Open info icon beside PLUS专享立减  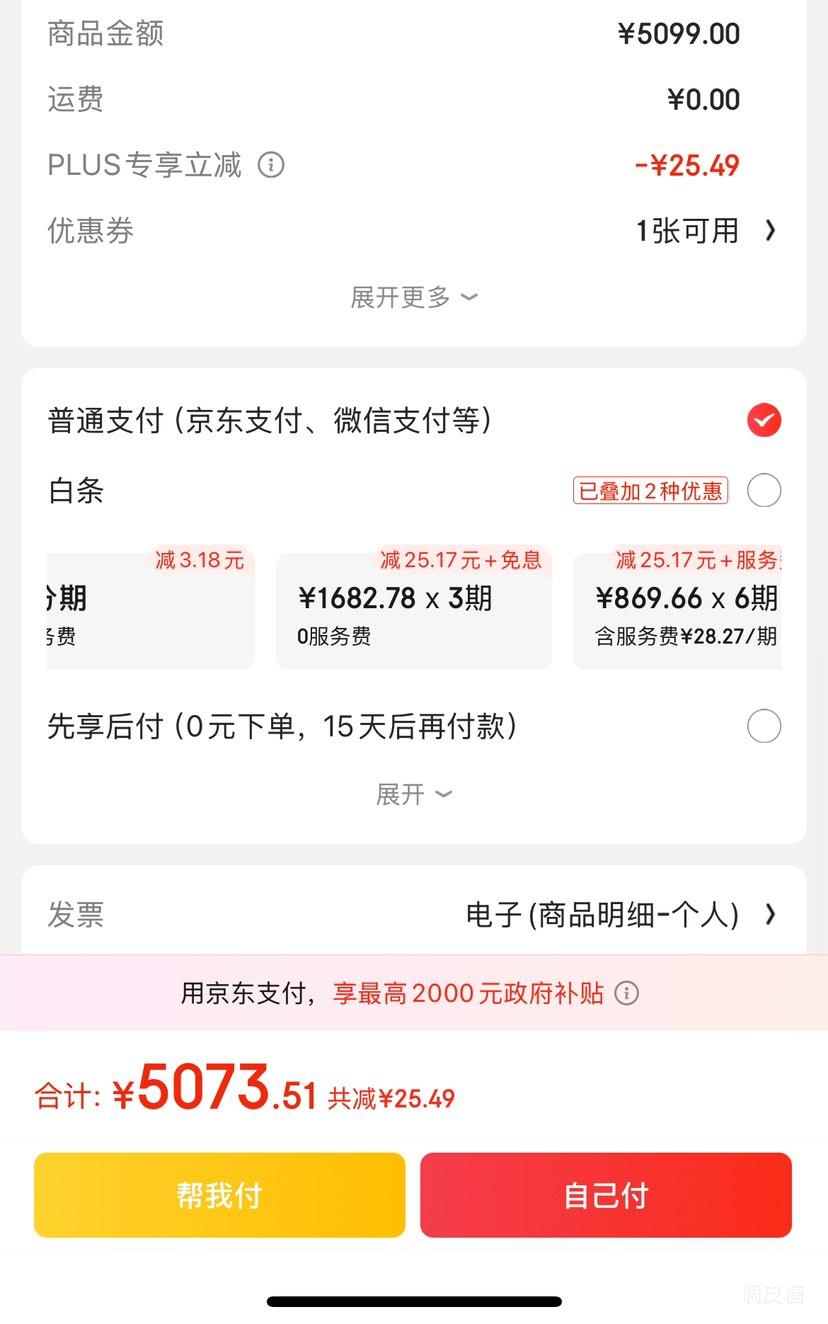[x=271, y=165]
